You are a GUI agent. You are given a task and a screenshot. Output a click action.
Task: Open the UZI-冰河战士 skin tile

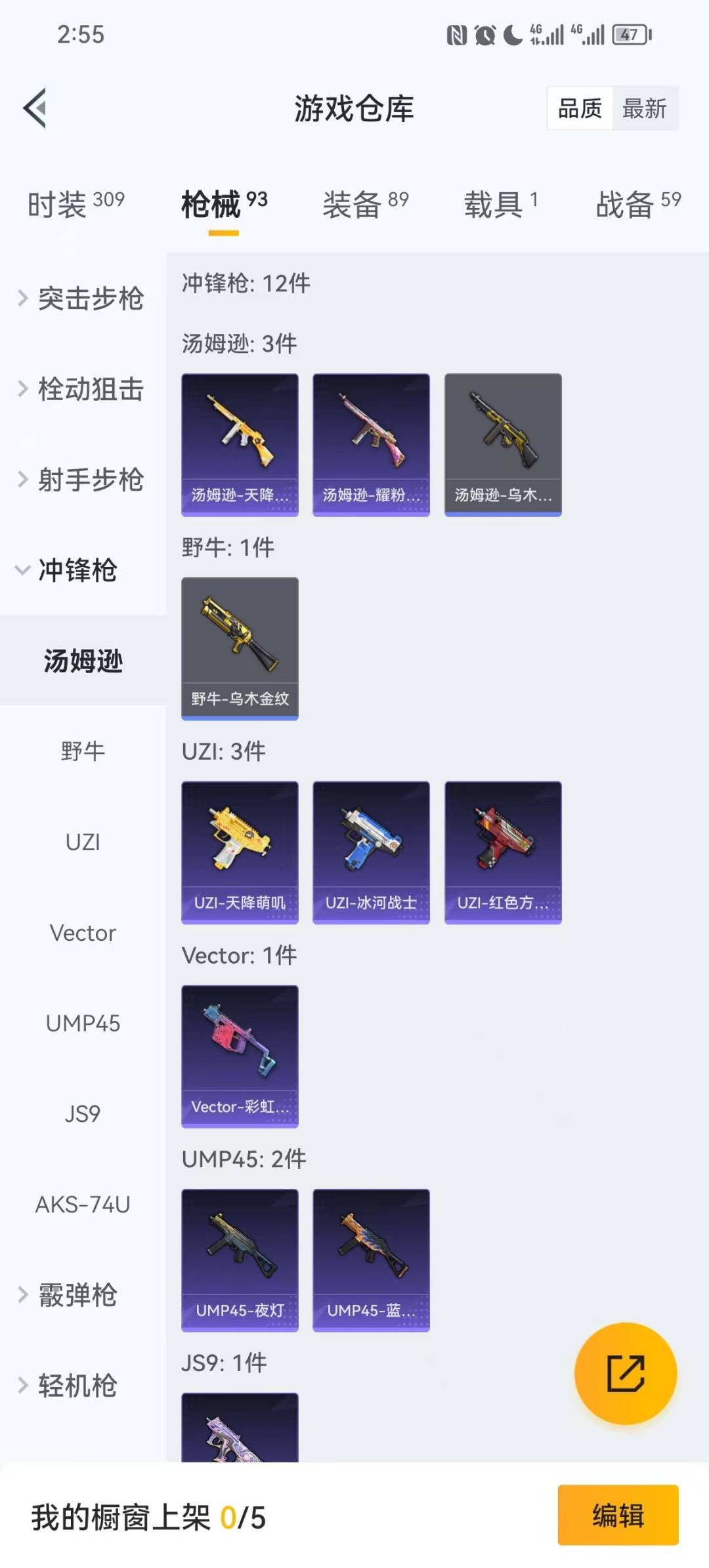[371, 852]
